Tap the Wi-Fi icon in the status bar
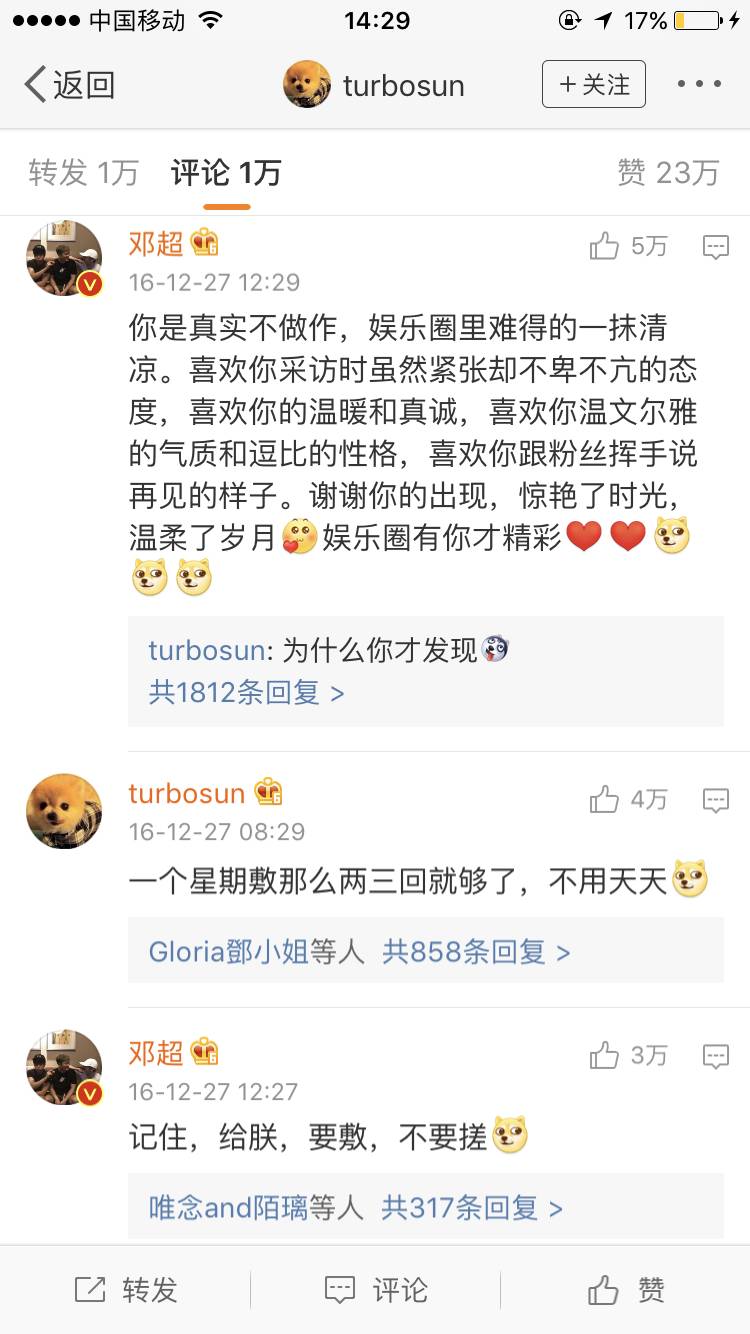Viewport: 750px width, 1334px height. click(209, 18)
